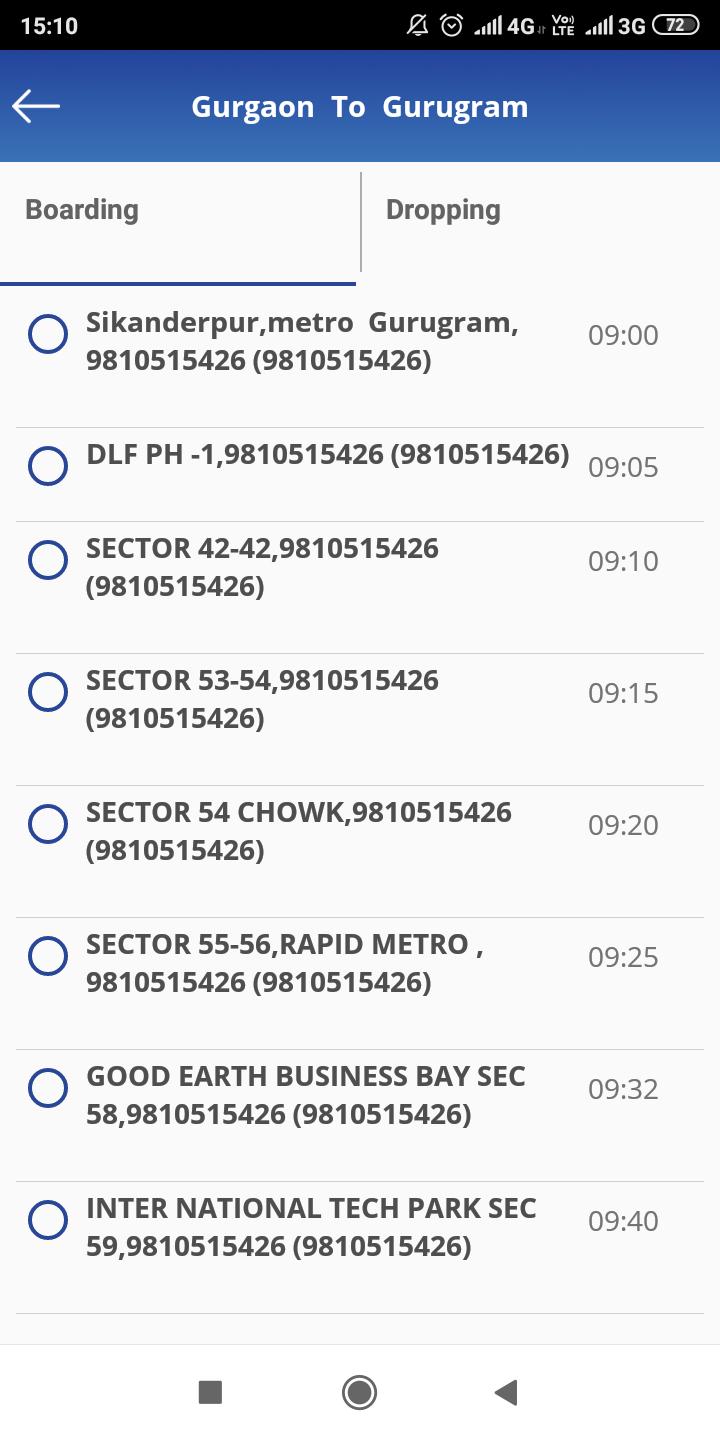Open recent apps with the square button

tap(210, 1392)
